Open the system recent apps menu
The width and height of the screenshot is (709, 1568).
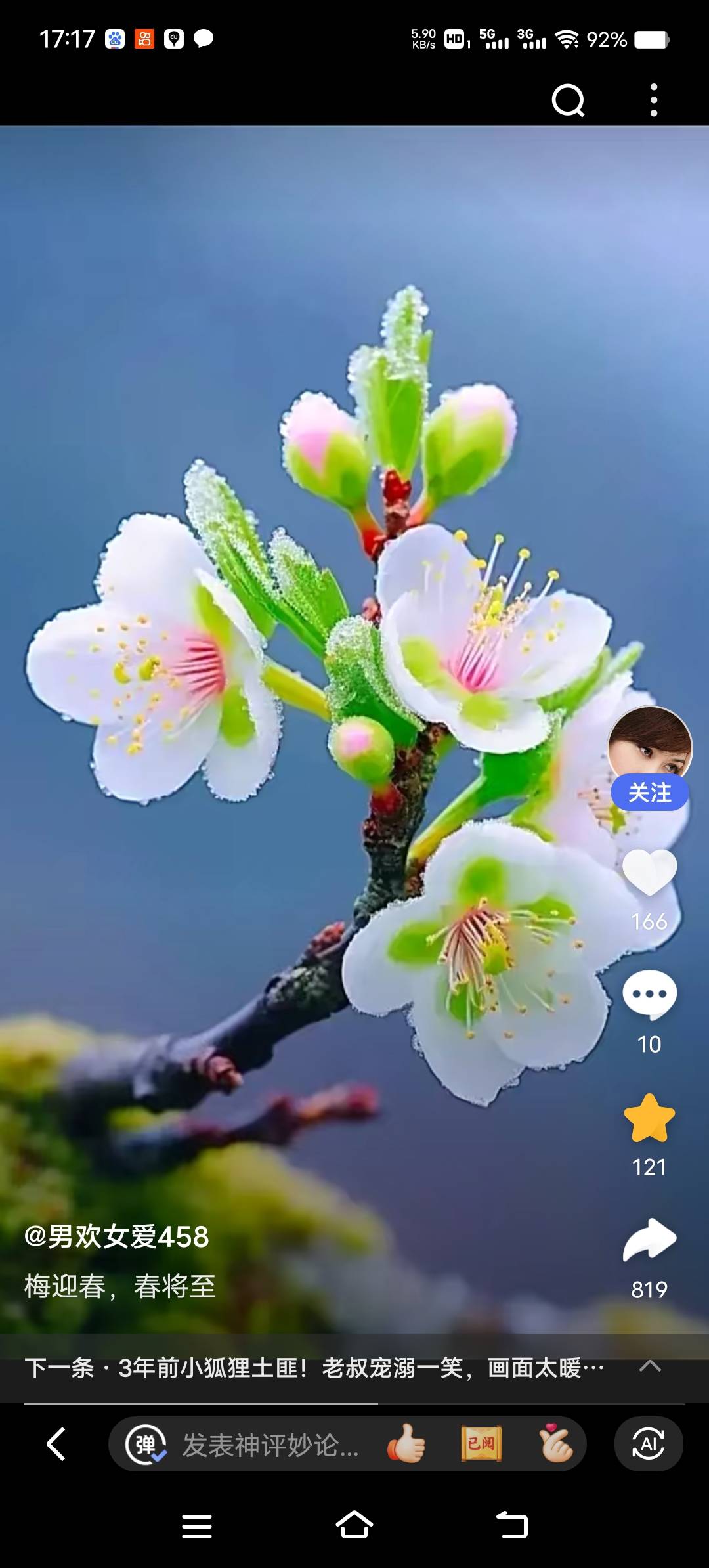(197, 1526)
